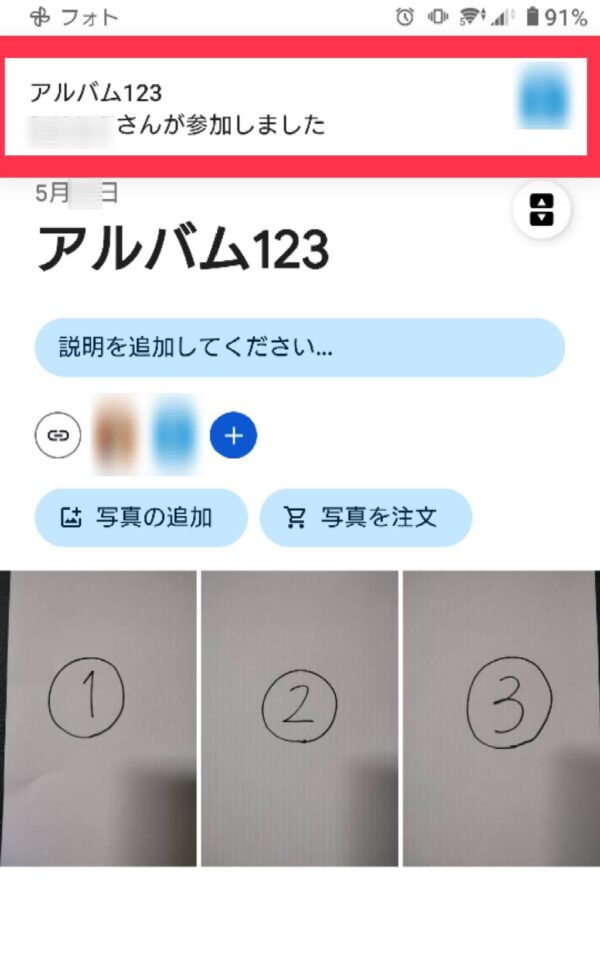Open the photo showing circled number 1
600x972 pixels.
pyautogui.click(x=98, y=717)
